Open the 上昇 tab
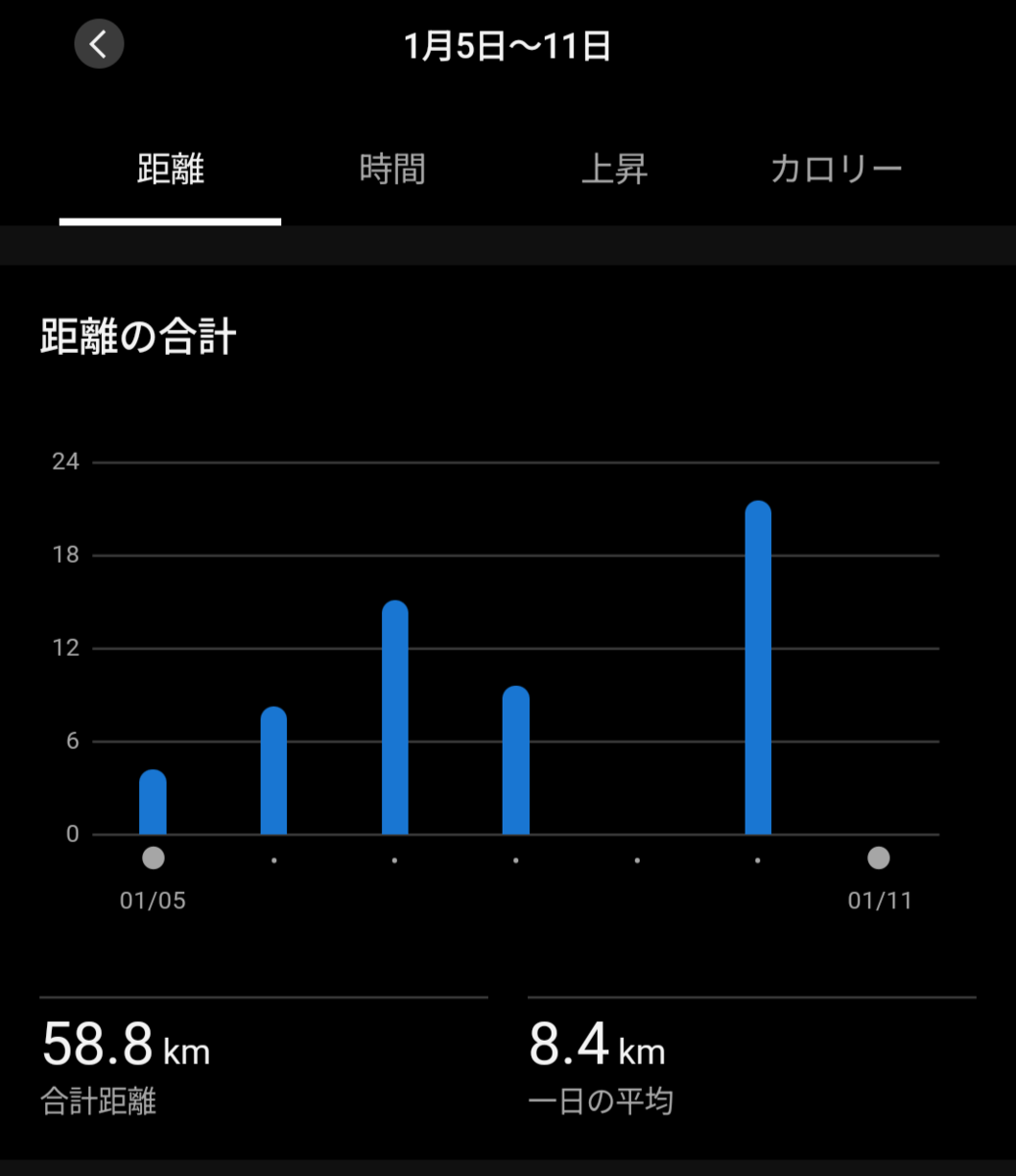The width and height of the screenshot is (1016, 1176). tap(614, 171)
